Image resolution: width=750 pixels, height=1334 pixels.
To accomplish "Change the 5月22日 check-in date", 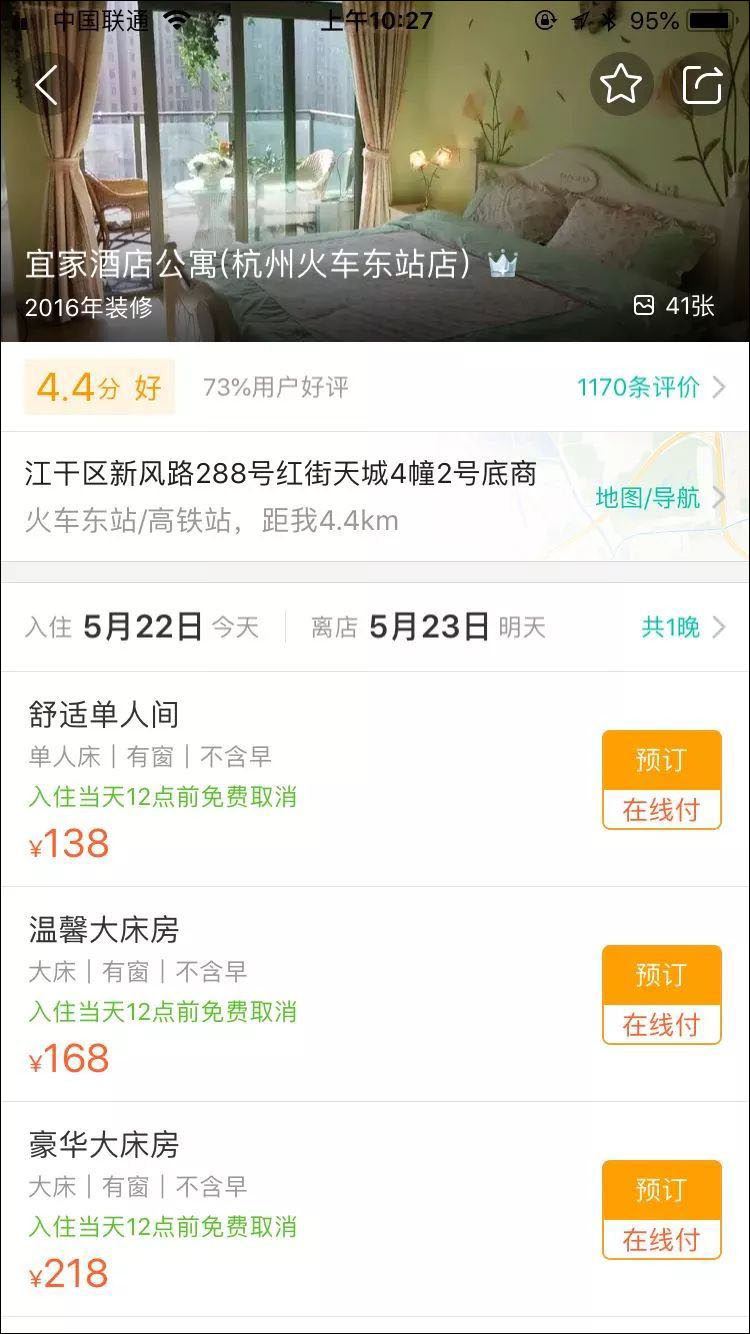I will 143,627.
